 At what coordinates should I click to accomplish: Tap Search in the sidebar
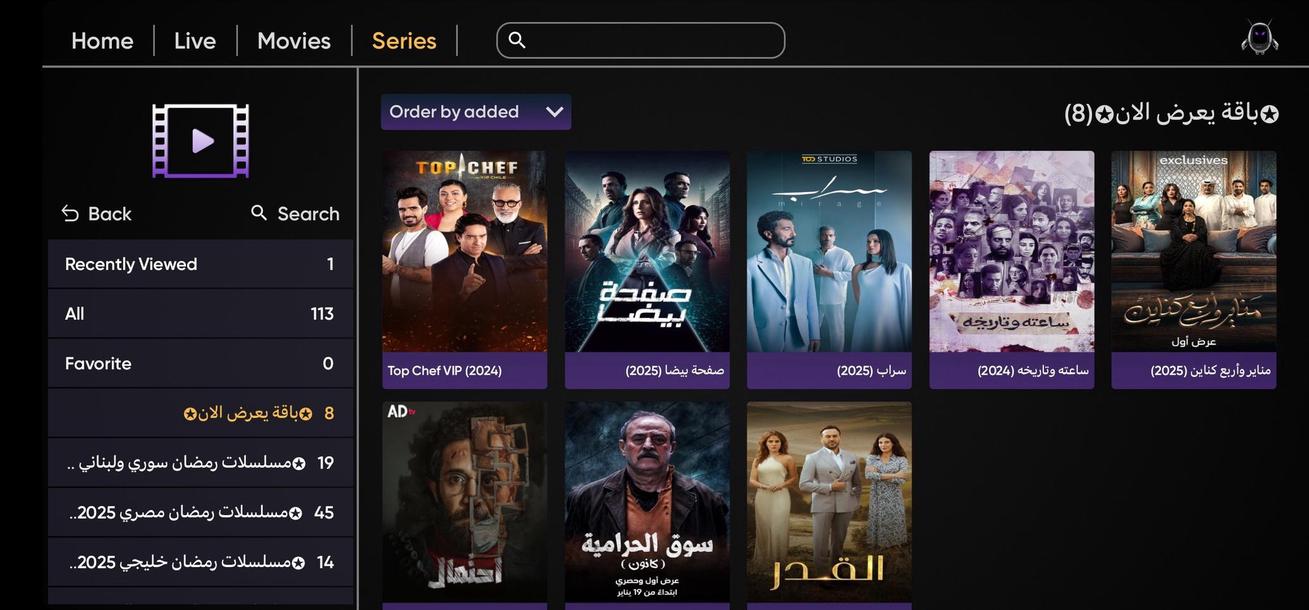coord(295,214)
